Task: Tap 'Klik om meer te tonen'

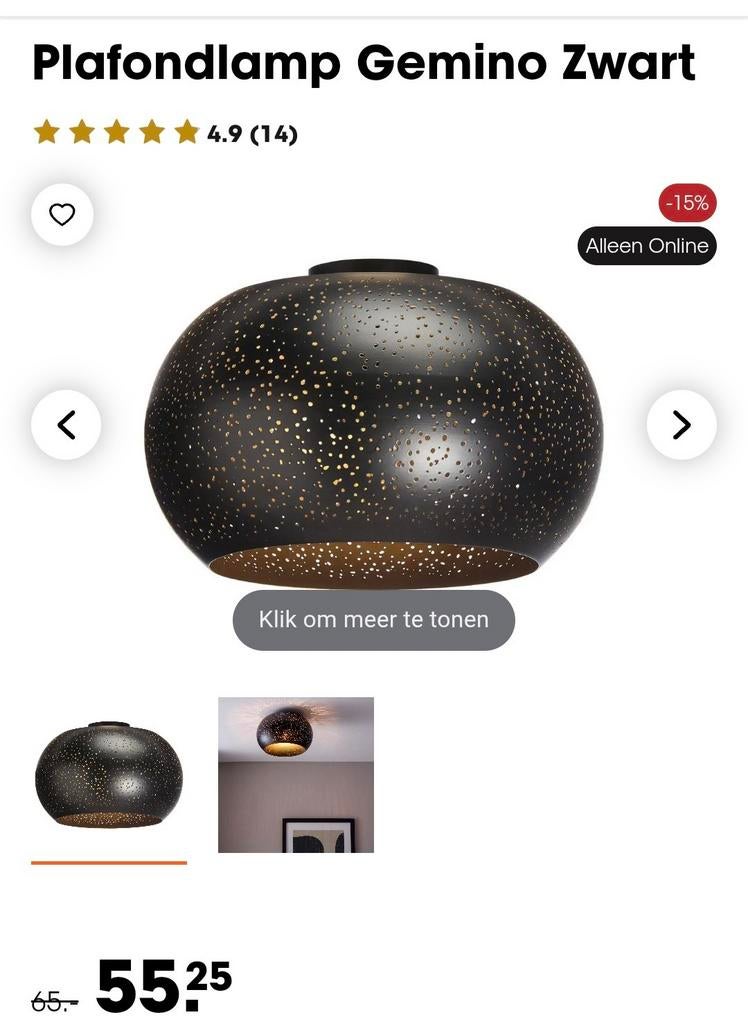Action: tap(374, 620)
